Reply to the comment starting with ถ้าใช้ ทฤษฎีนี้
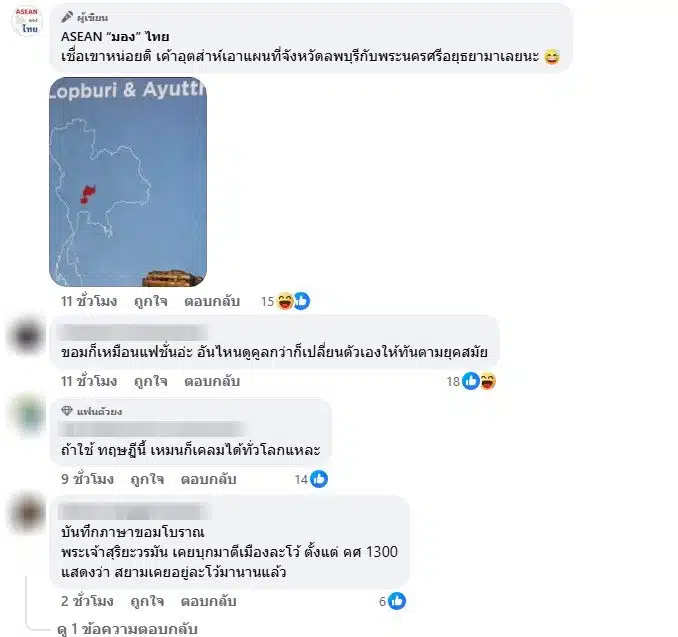678x637 pixels. pyautogui.click(x=208, y=479)
